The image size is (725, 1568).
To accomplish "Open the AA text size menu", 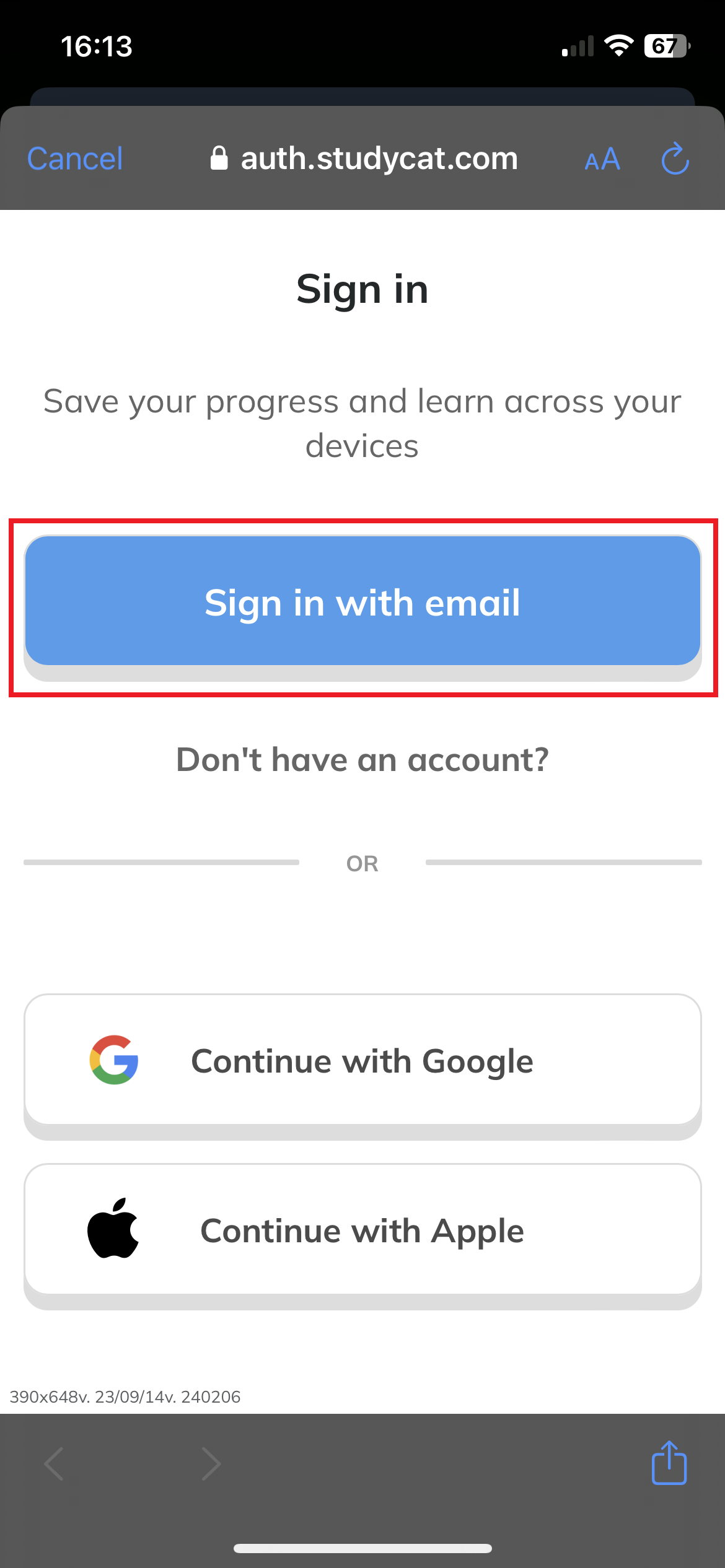I will pos(602,159).
